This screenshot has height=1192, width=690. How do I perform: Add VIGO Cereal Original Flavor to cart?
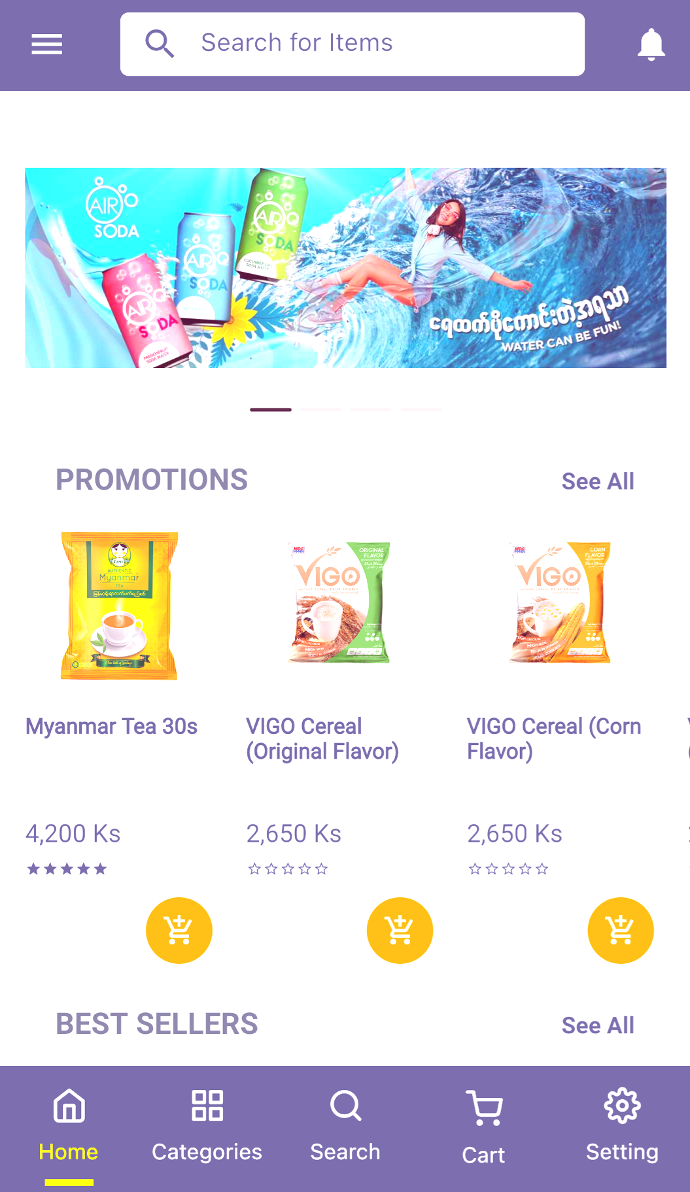coord(400,930)
